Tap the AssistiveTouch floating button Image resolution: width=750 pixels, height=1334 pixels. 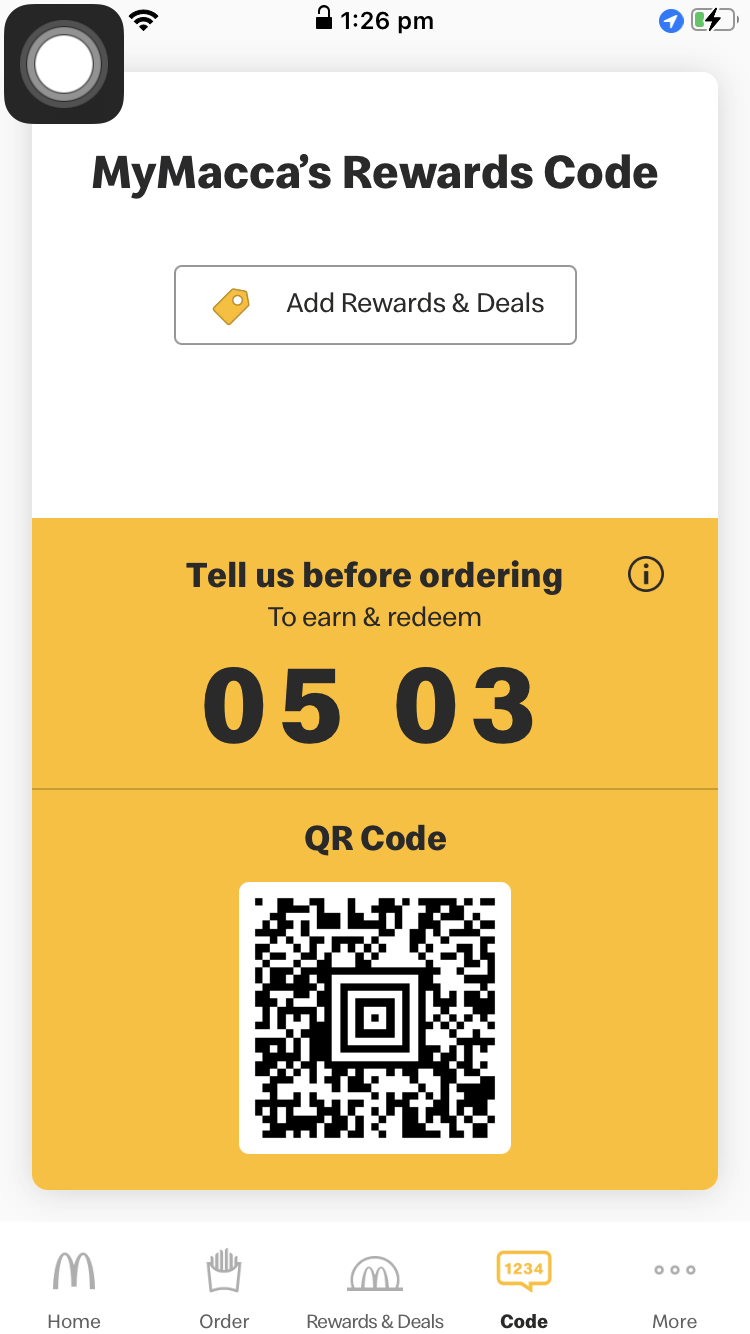point(64,64)
